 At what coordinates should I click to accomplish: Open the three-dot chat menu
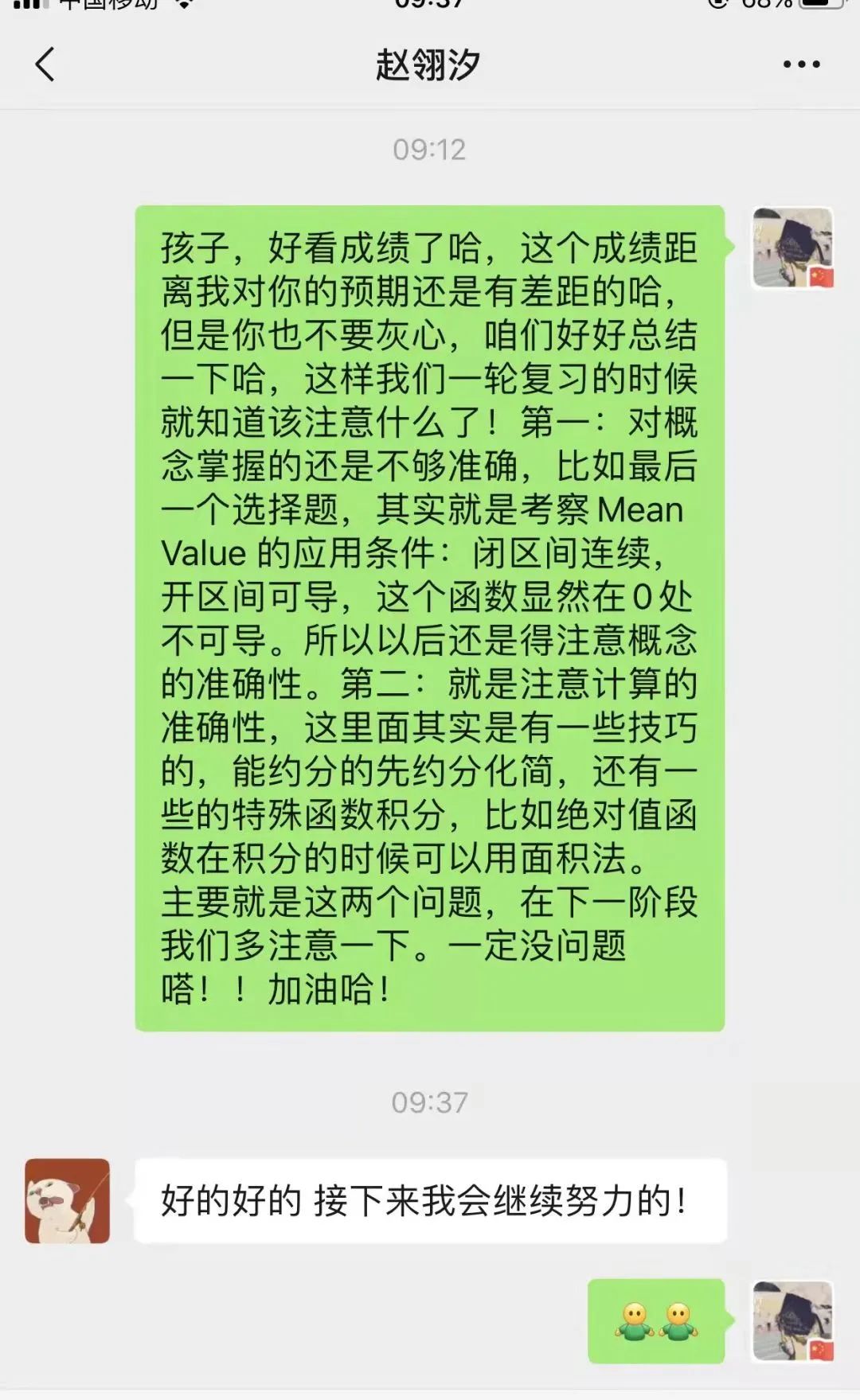coord(801,64)
